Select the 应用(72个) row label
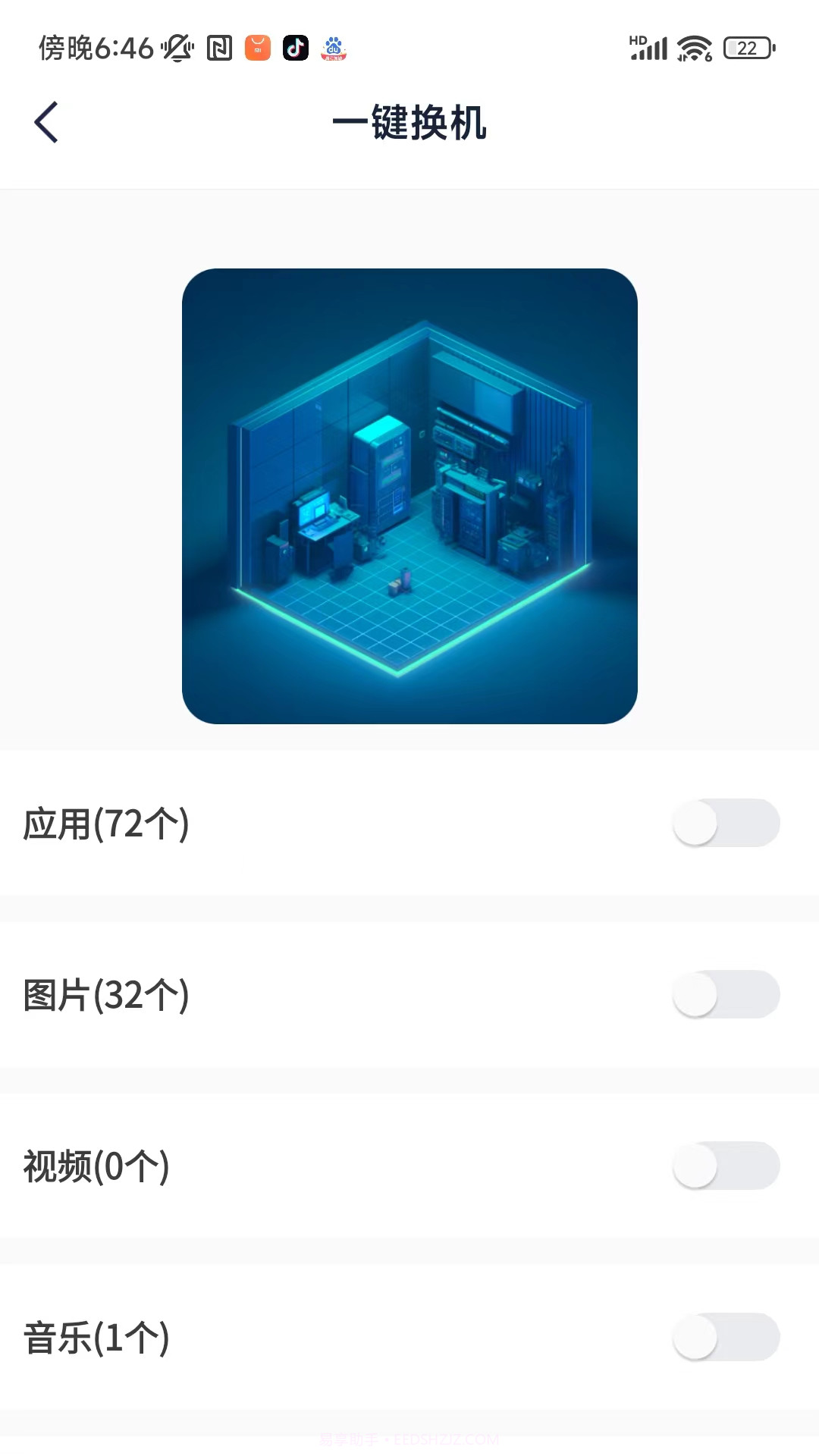This screenshot has width=819, height=1456. [106, 823]
